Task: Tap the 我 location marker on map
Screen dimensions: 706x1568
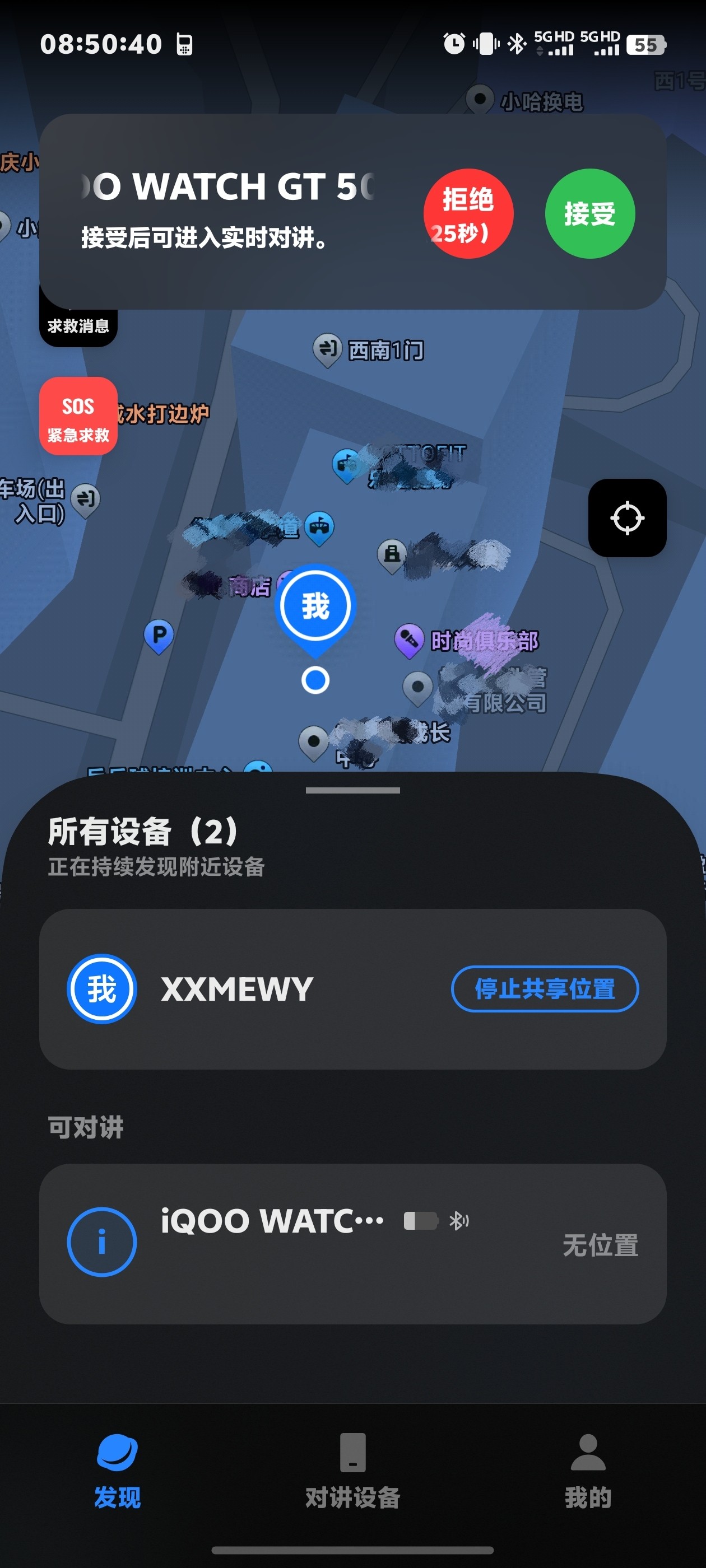Action: click(x=315, y=606)
